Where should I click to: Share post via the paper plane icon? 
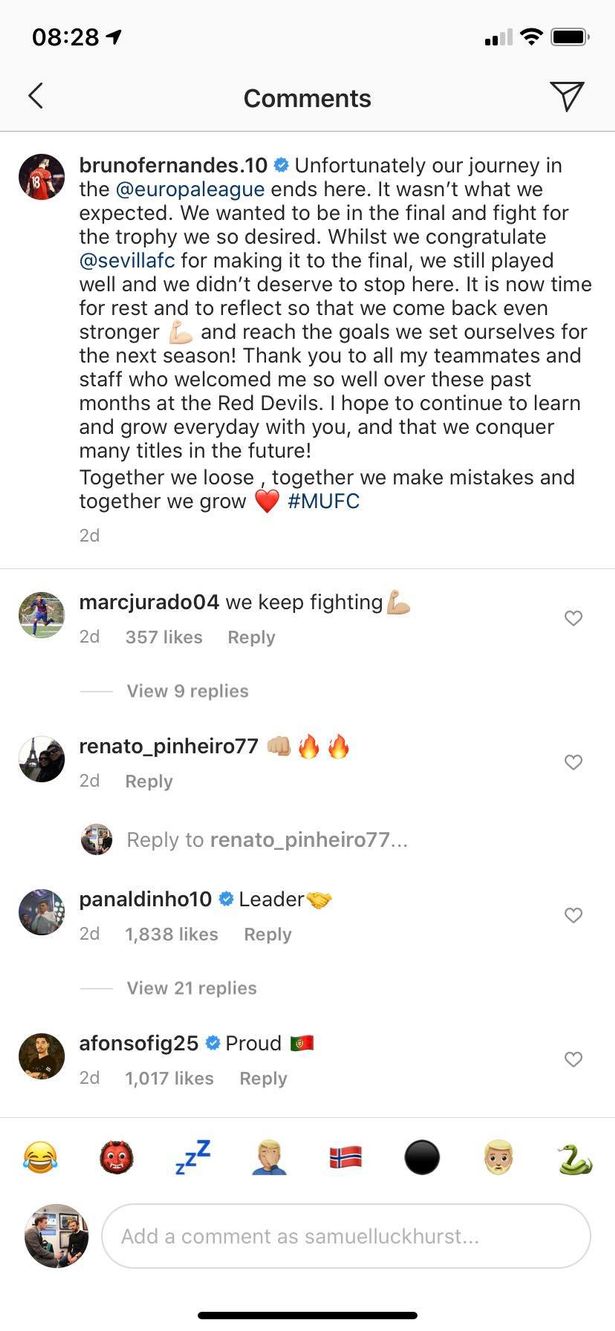[x=567, y=96]
